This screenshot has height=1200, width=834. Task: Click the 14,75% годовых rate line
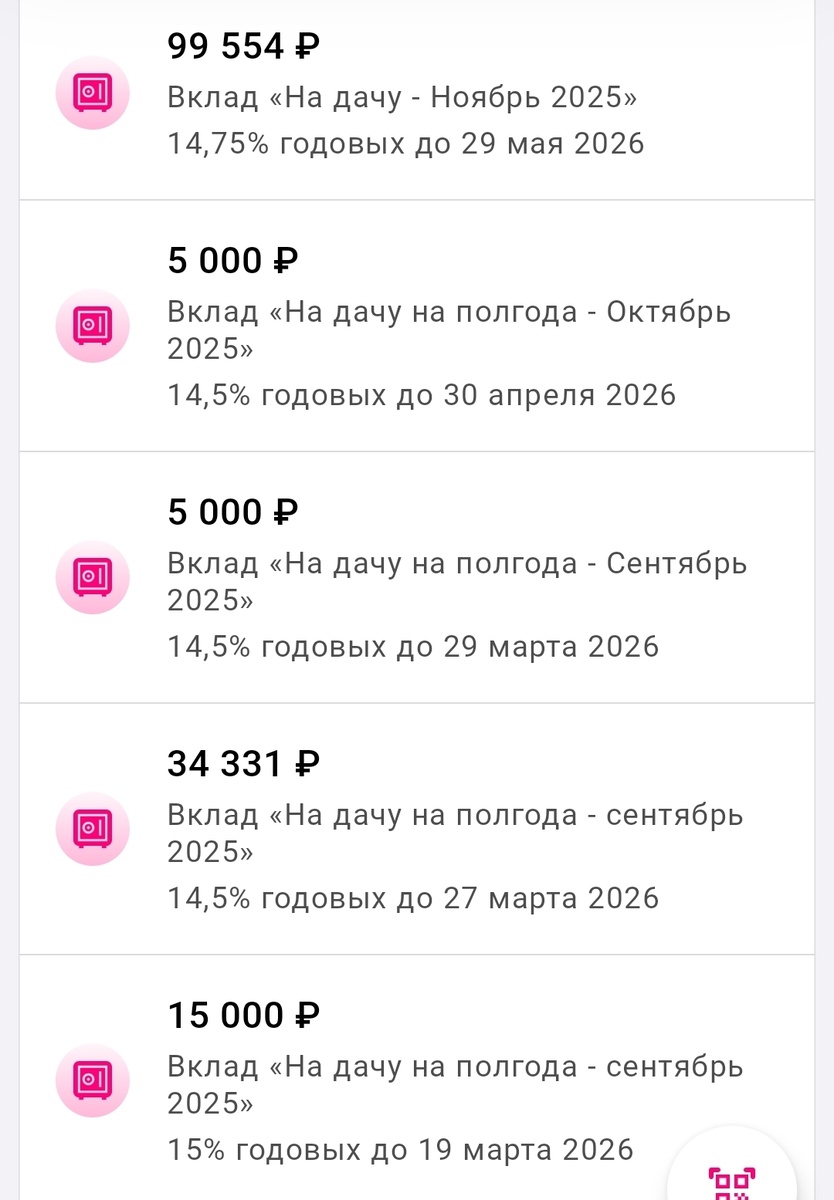point(406,143)
